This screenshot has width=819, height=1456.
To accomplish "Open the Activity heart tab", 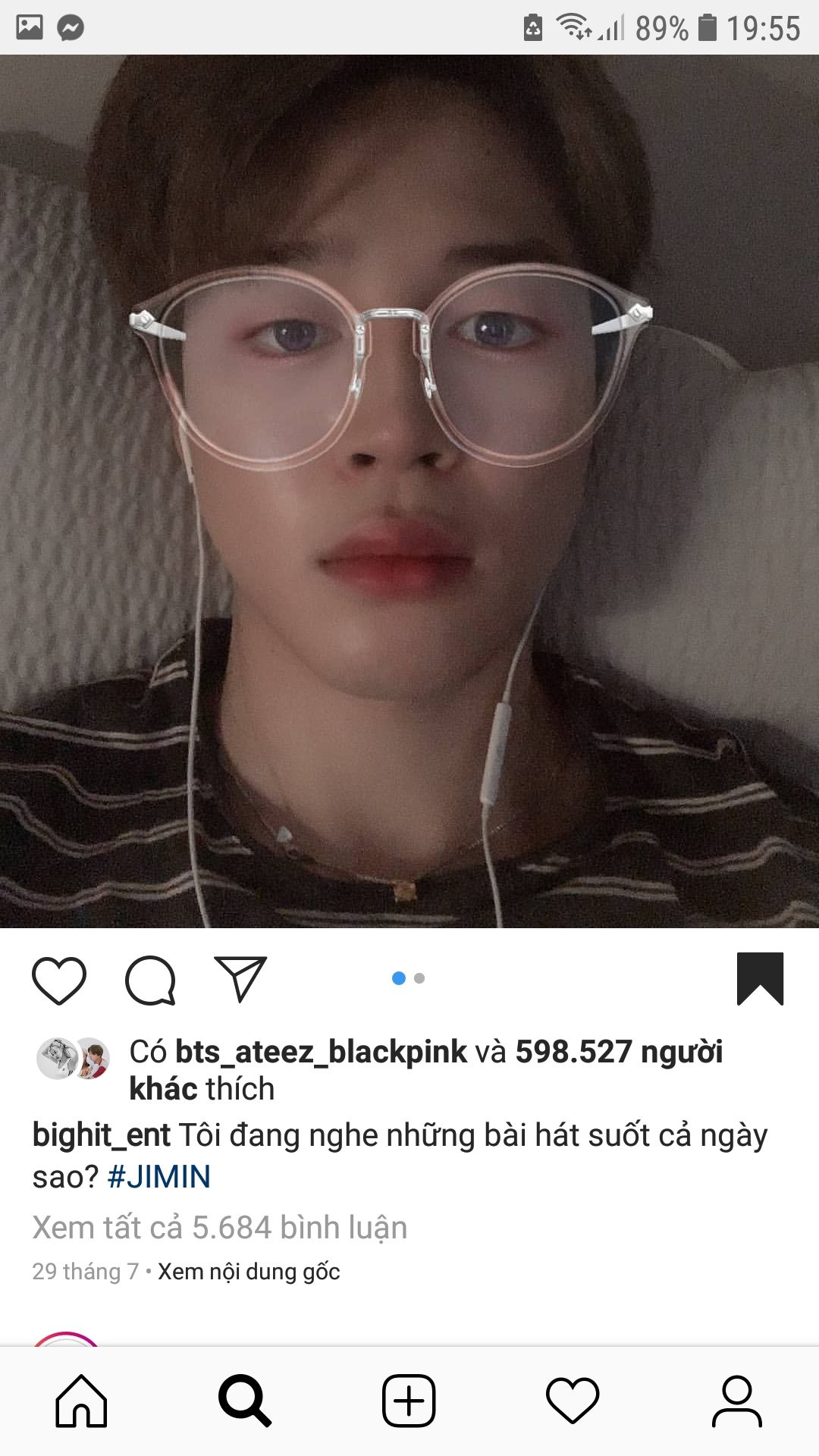I will [x=573, y=1401].
